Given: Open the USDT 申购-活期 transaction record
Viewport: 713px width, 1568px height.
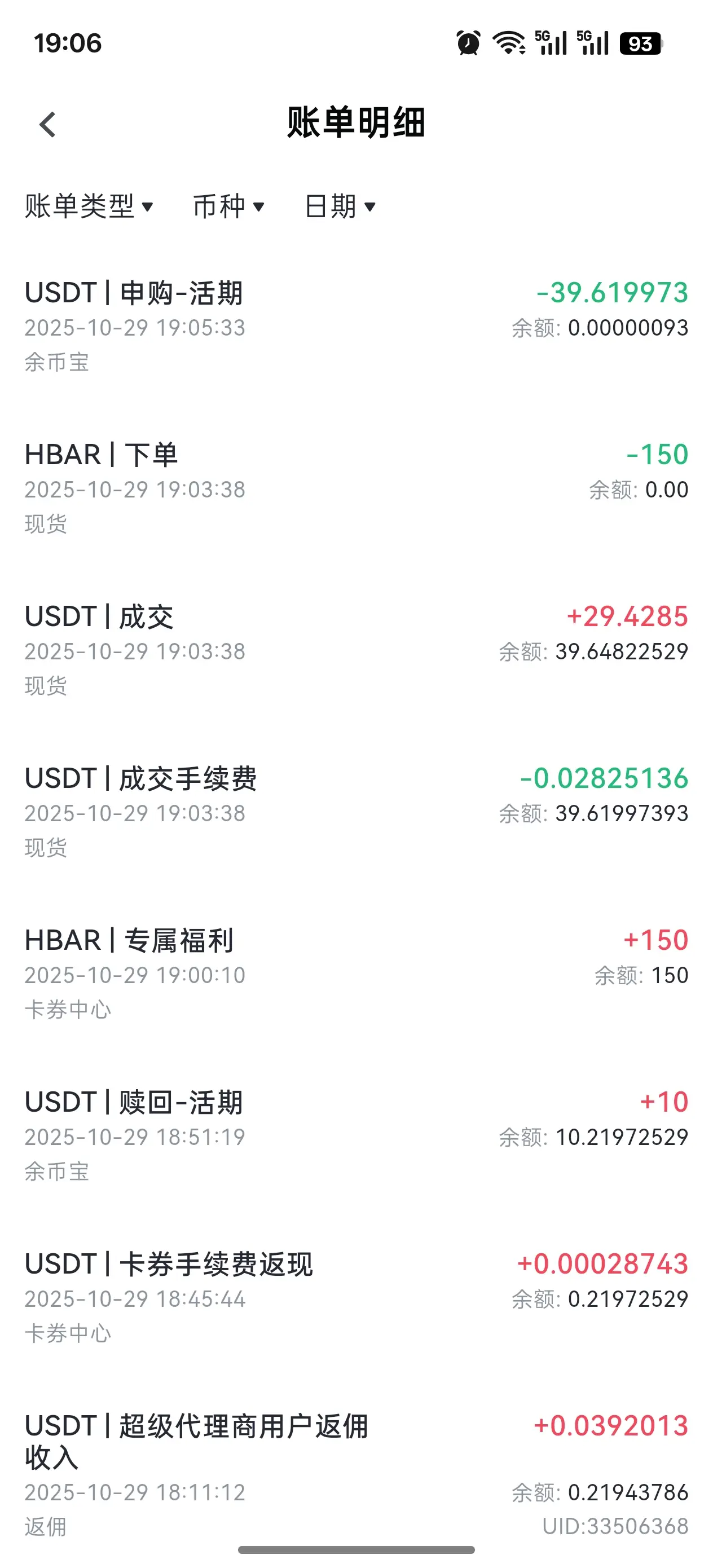Looking at the screenshot, I should point(356,326).
